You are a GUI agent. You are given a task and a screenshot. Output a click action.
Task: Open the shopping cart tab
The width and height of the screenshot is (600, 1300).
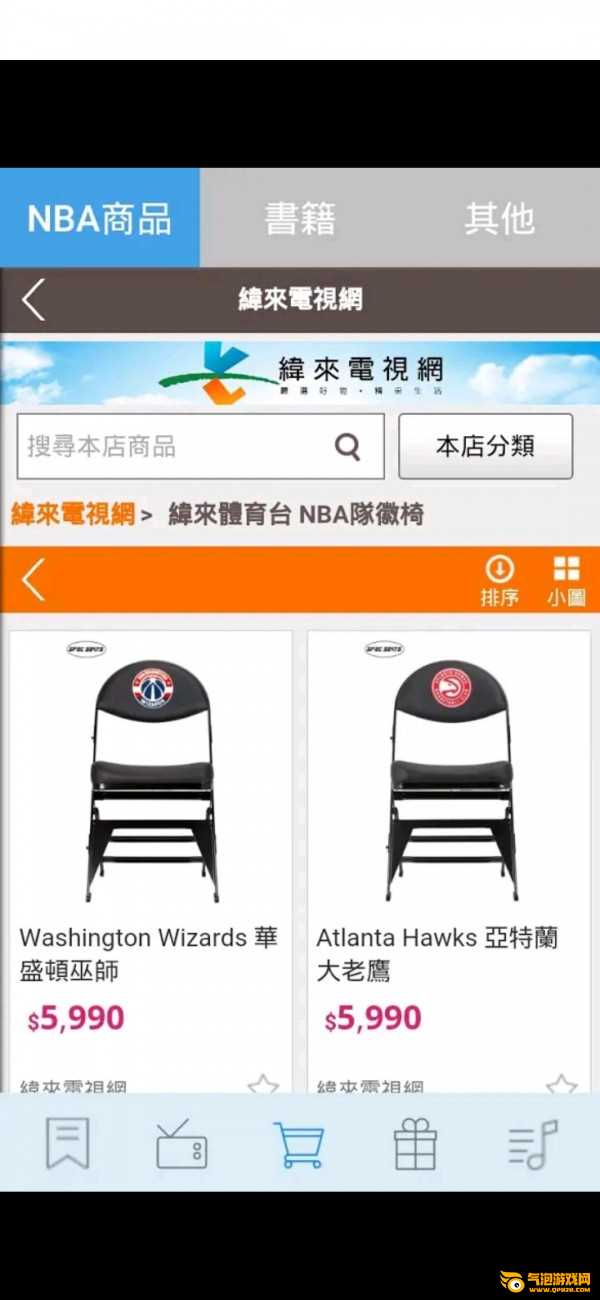[299, 1144]
